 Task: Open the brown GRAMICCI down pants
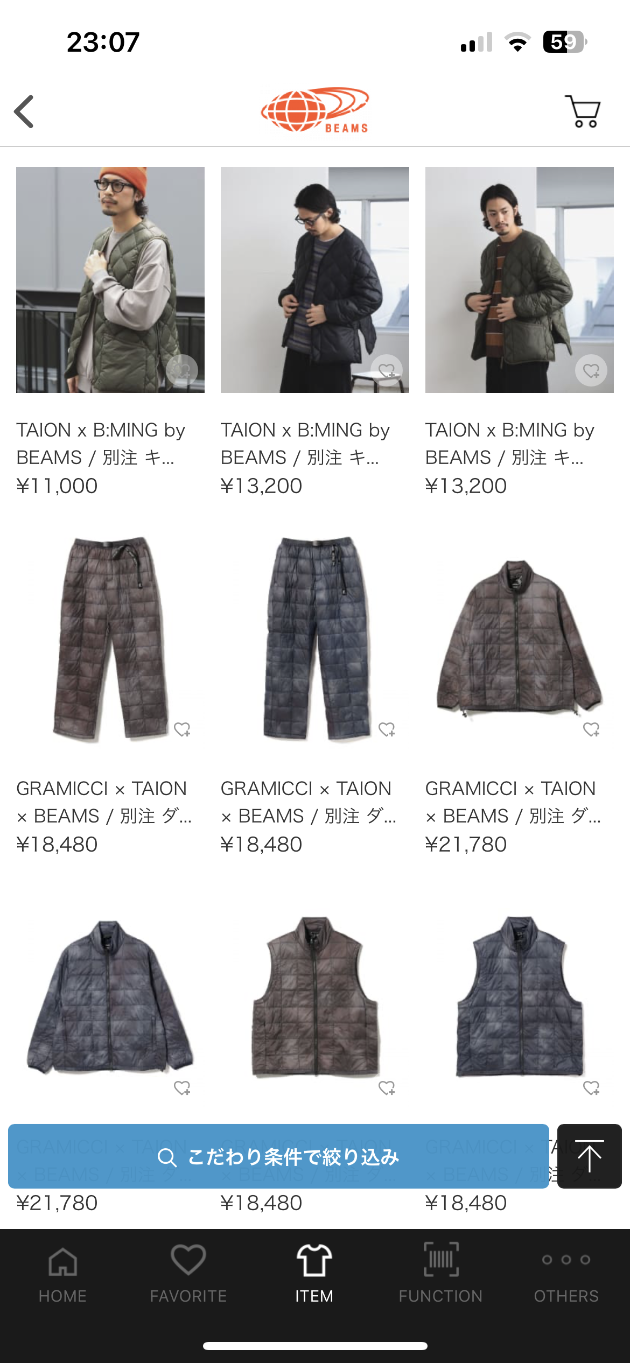(110, 637)
